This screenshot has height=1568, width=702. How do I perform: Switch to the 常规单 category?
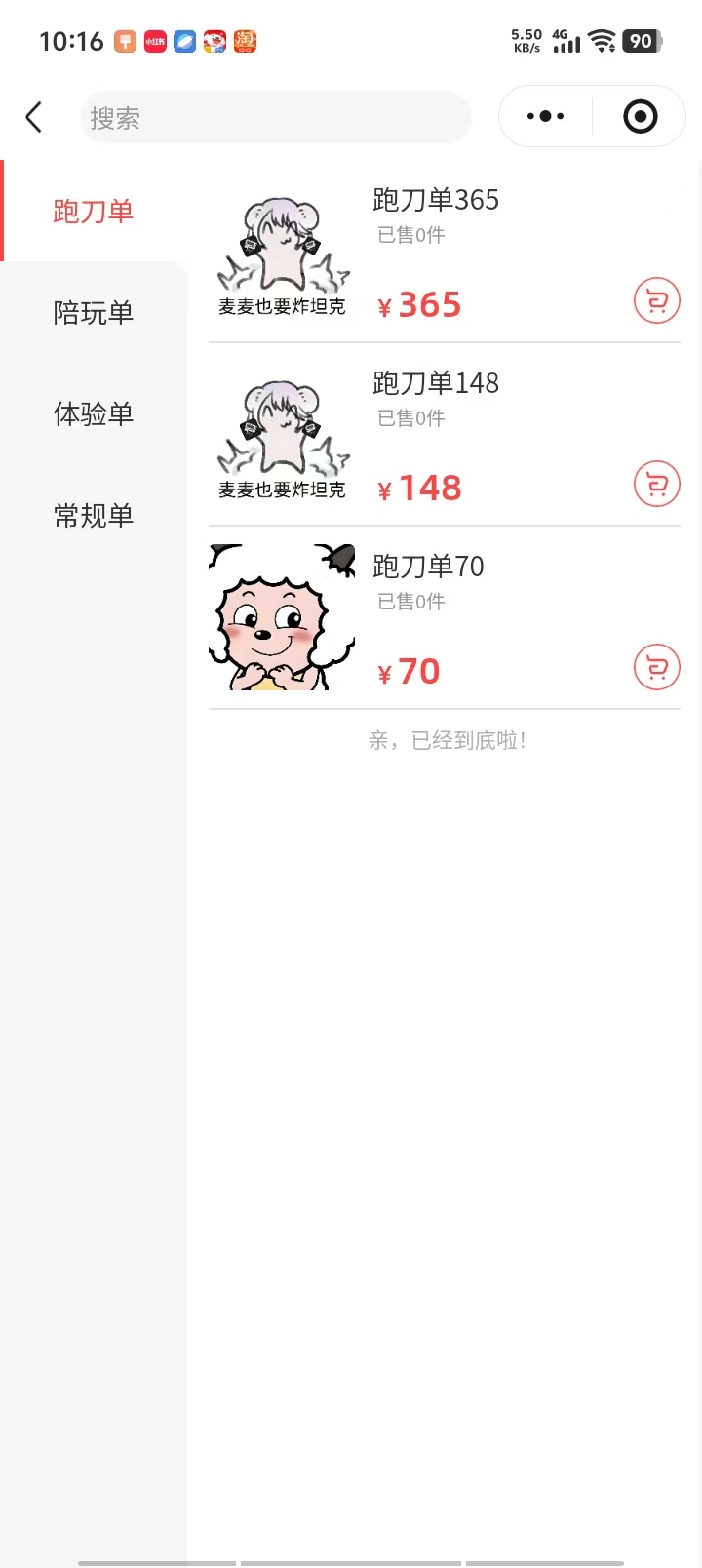pyautogui.click(x=94, y=516)
